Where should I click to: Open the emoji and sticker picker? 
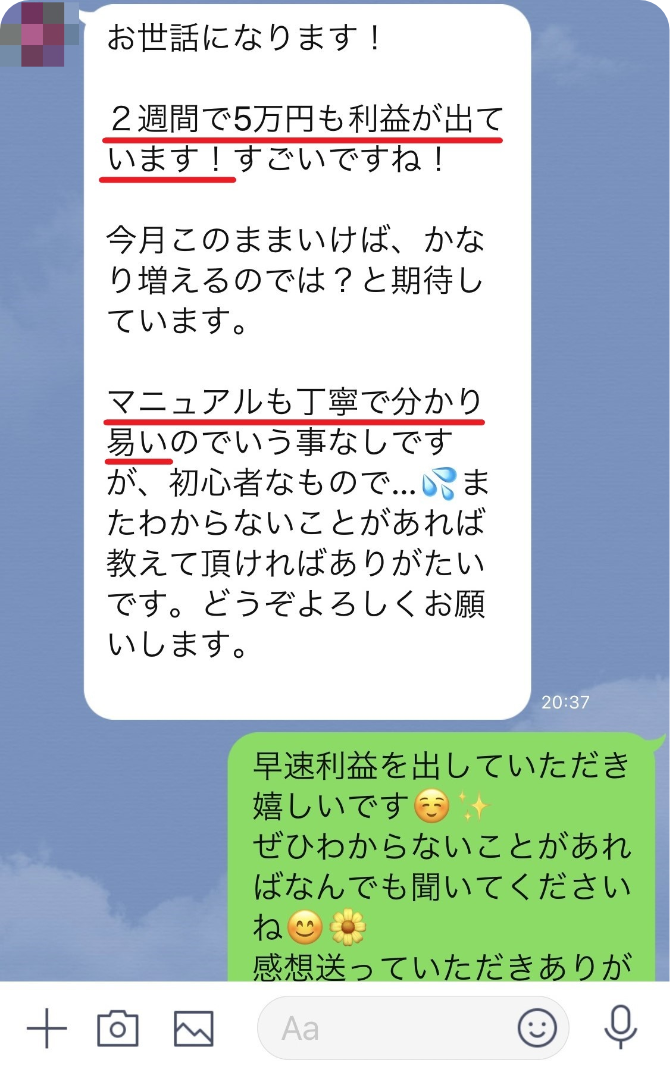537,1027
